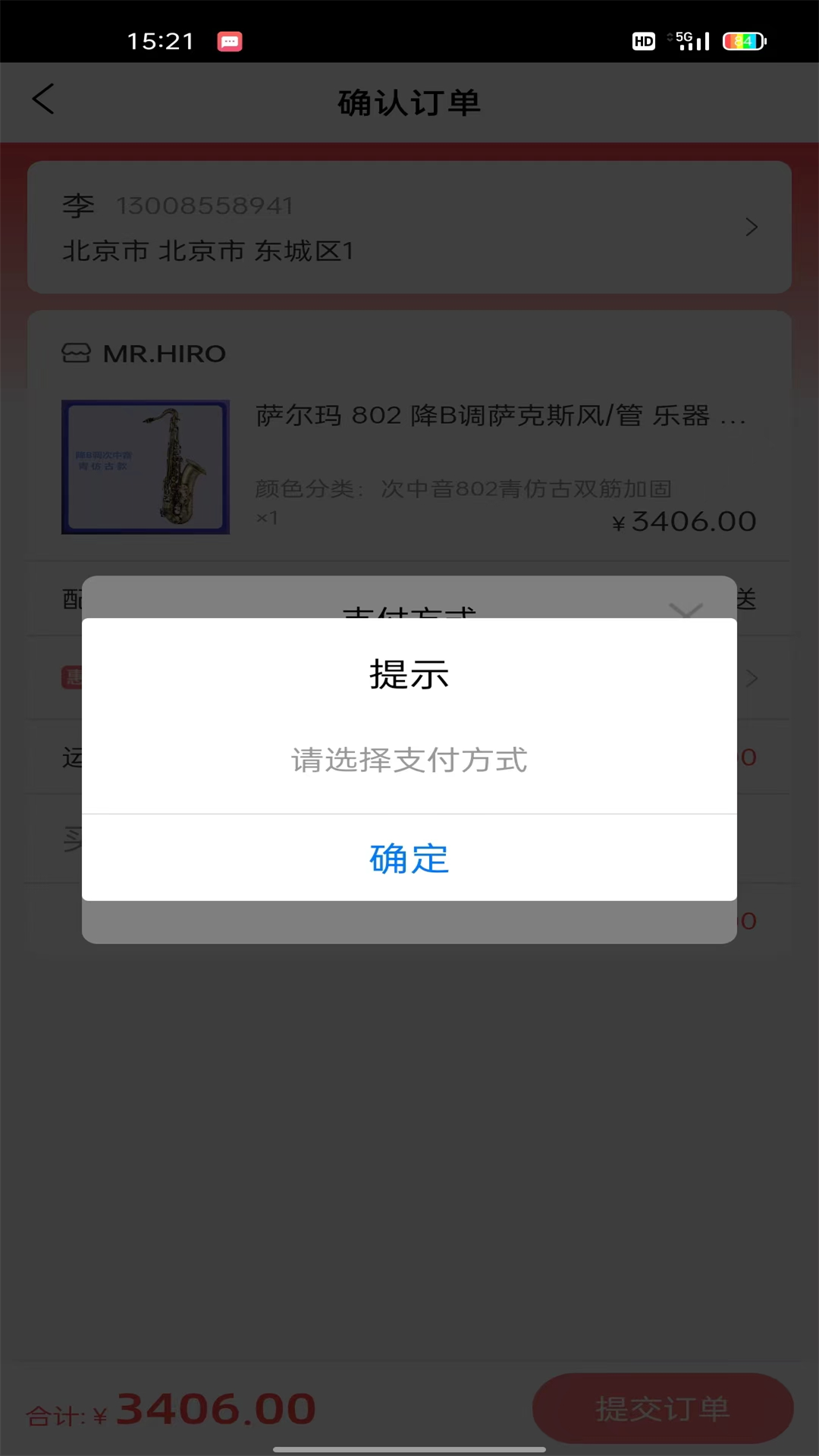Tap 确定 to dismiss the alert
Viewport: 819px width, 1456px height.
(409, 858)
